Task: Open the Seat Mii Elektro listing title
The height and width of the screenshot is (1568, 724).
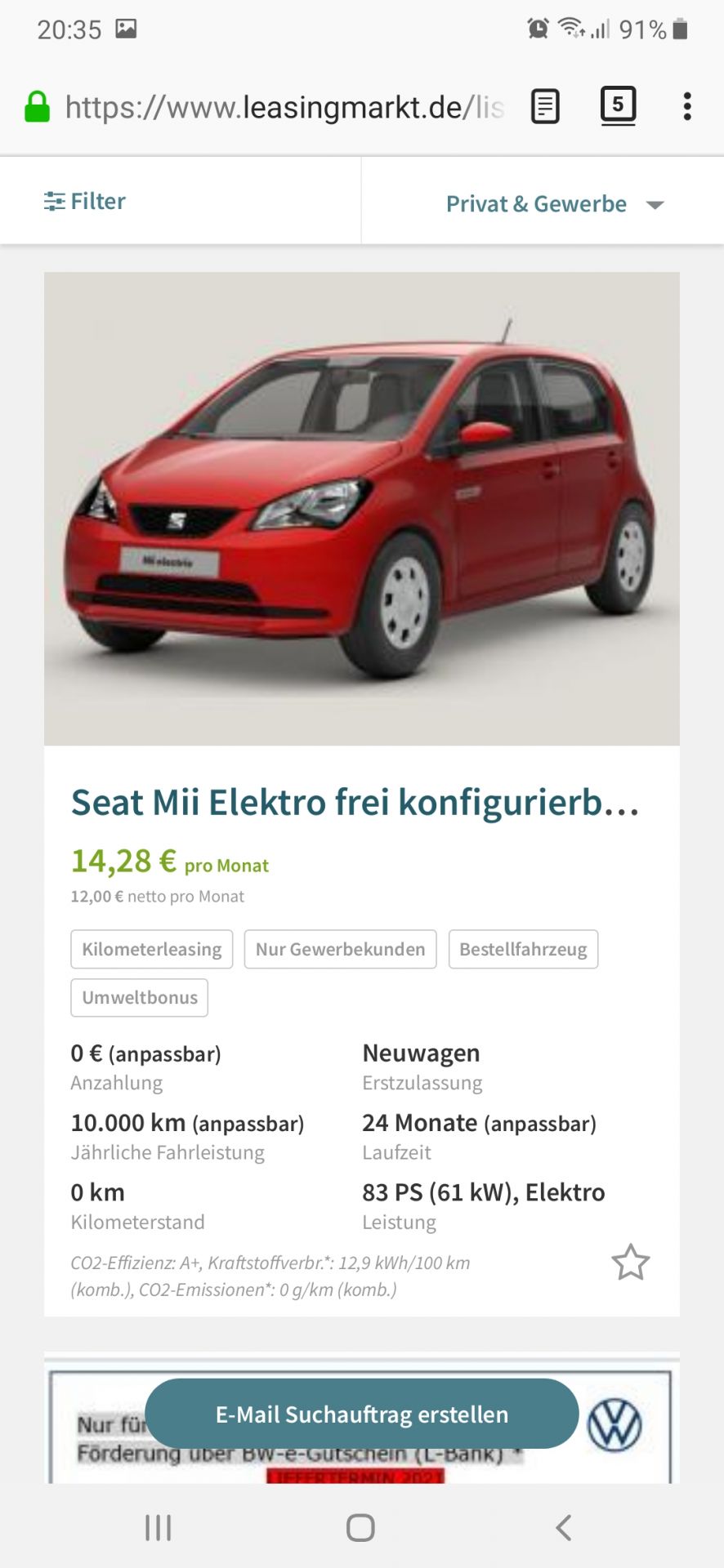Action: [x=355, y=803]
